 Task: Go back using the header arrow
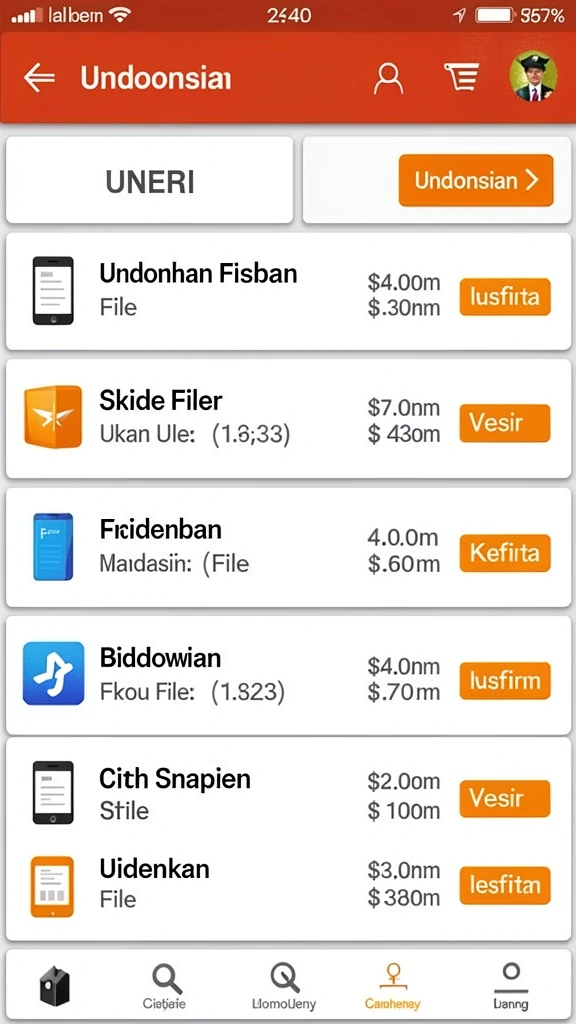(39, 78)
